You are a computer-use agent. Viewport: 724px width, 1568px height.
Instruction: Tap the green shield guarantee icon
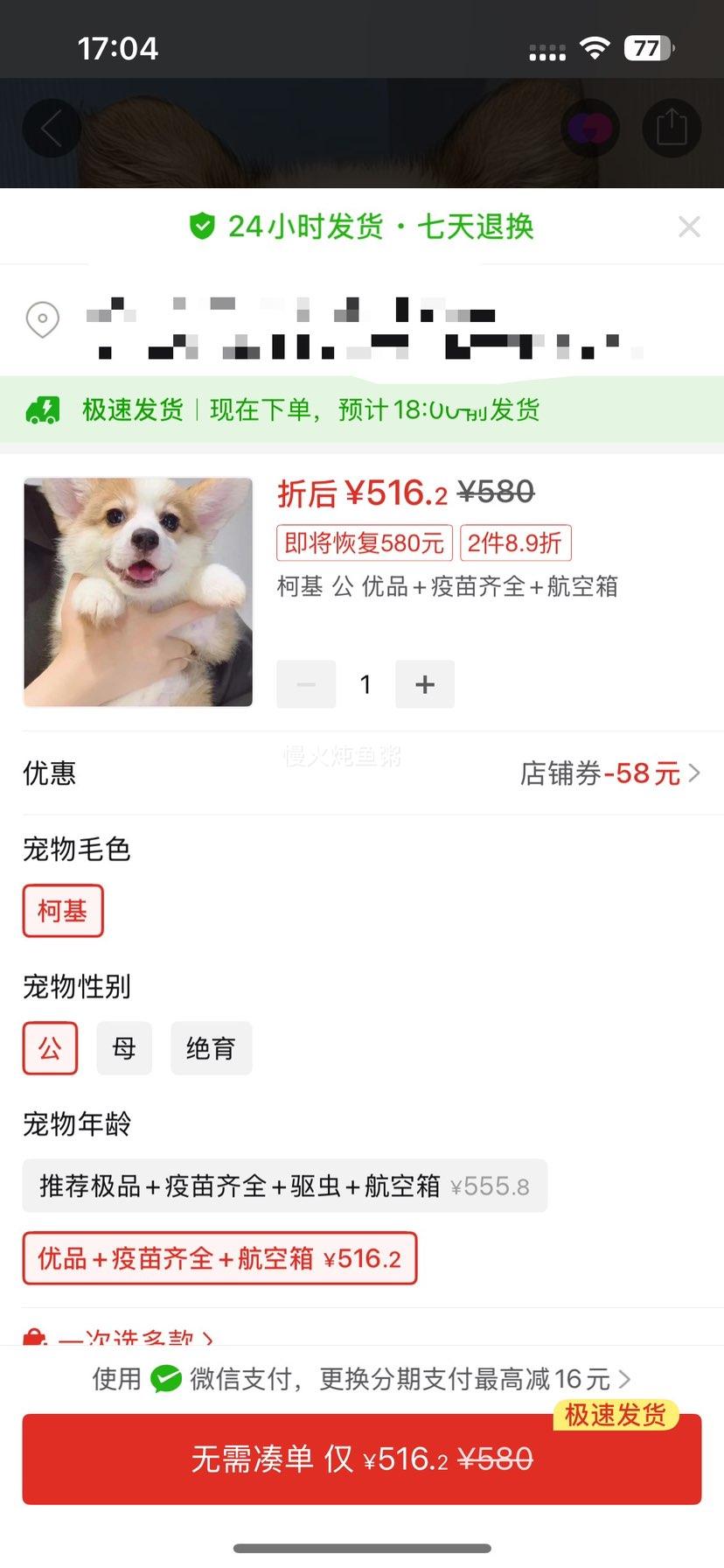(202, 226)
